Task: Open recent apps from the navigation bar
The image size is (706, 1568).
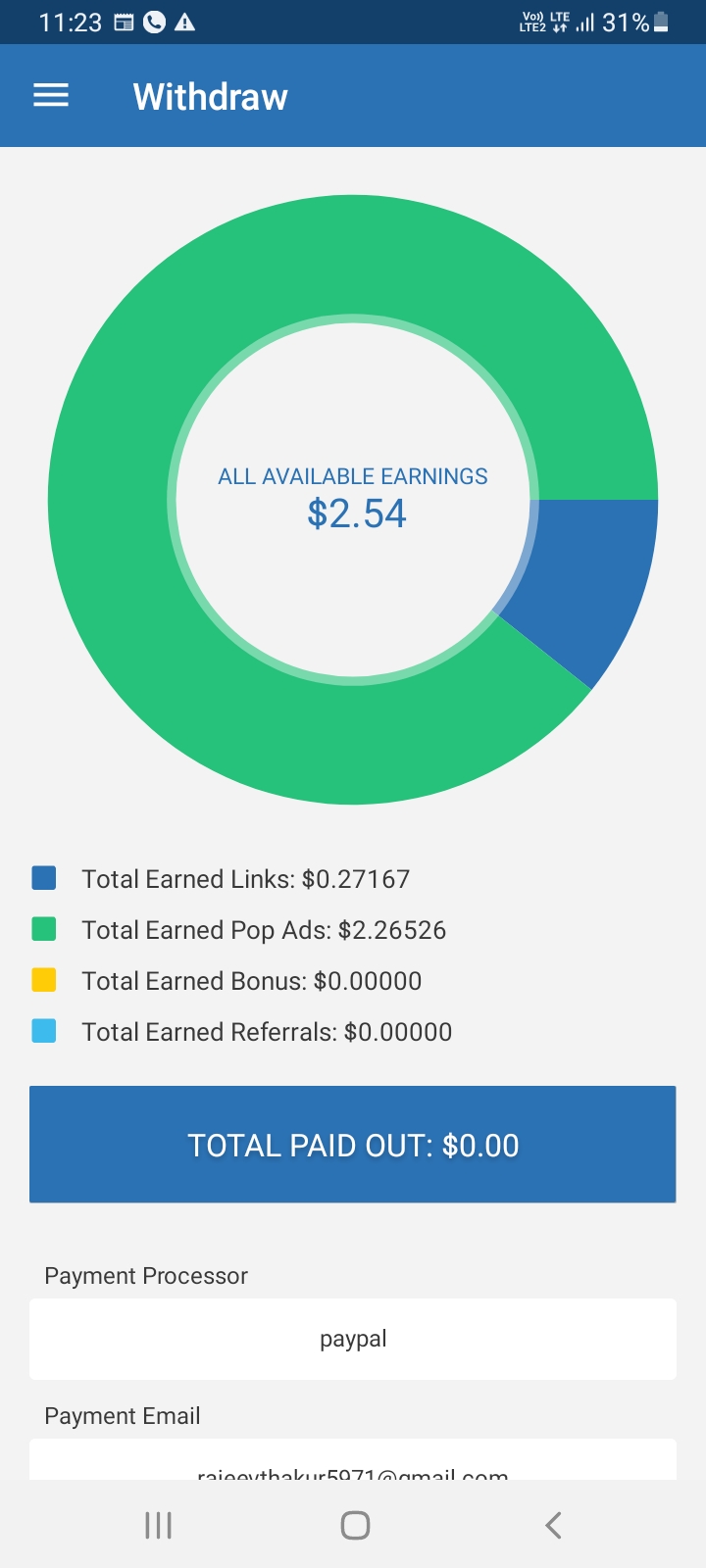Action: 158,1525
